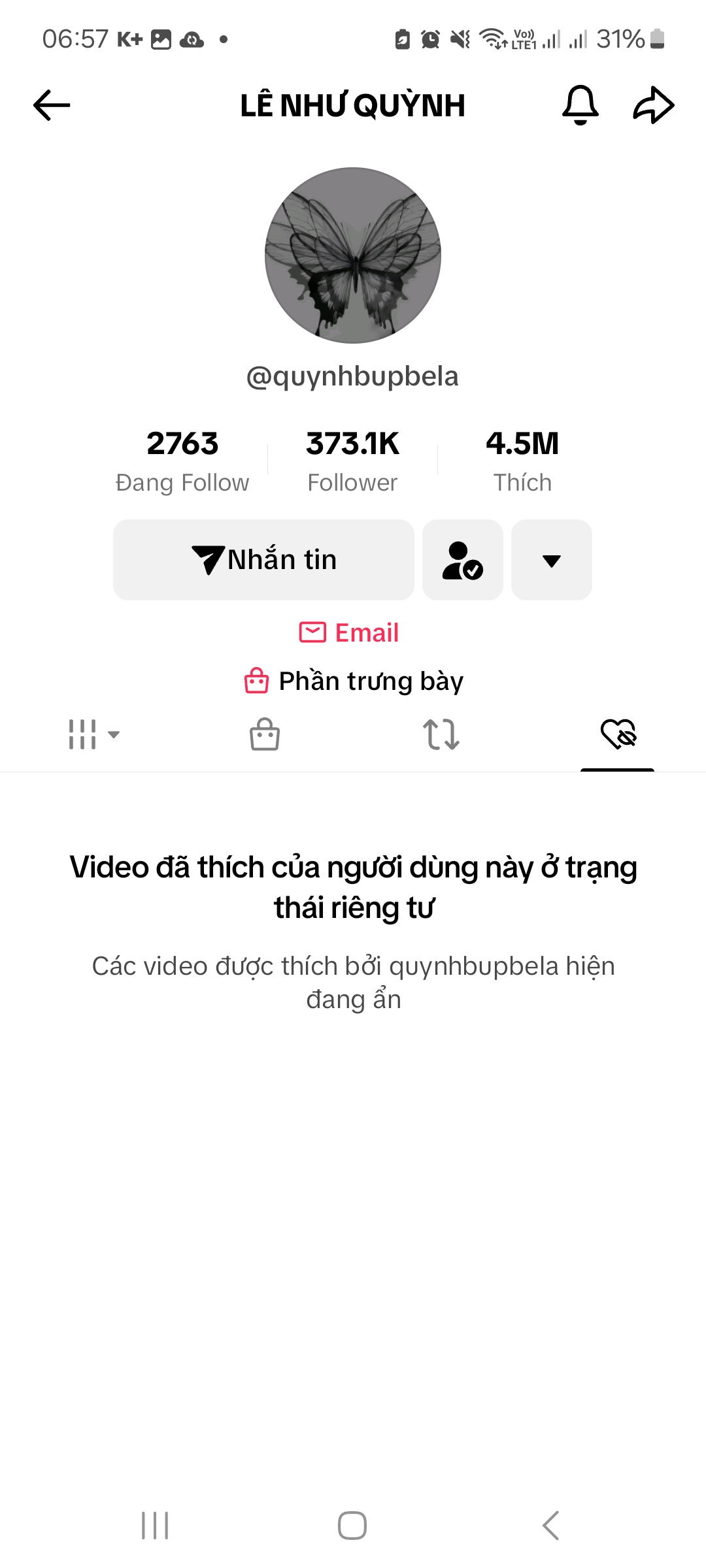Expand the dropdown arrow beside the follow button

coord(551,560)
